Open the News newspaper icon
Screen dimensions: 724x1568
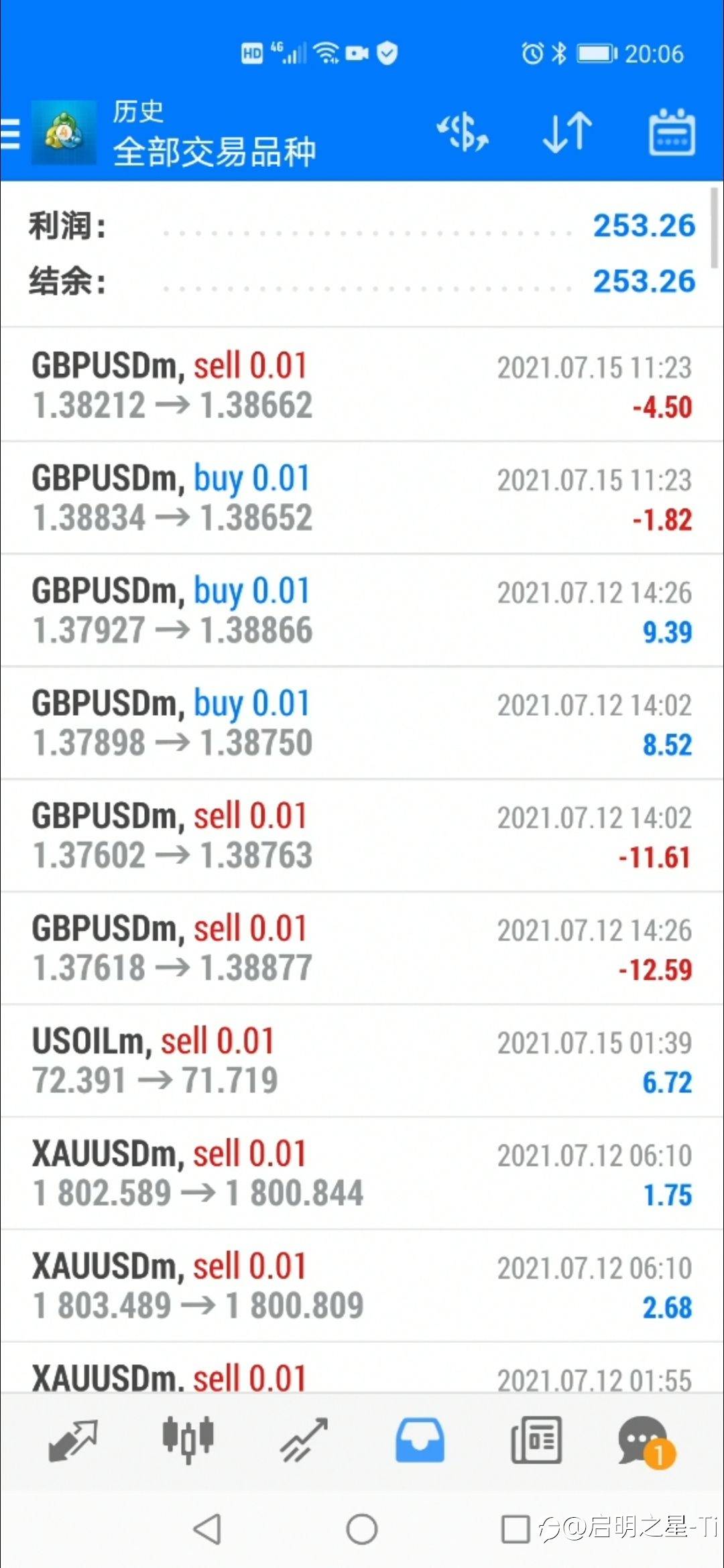click(536, 1441)
